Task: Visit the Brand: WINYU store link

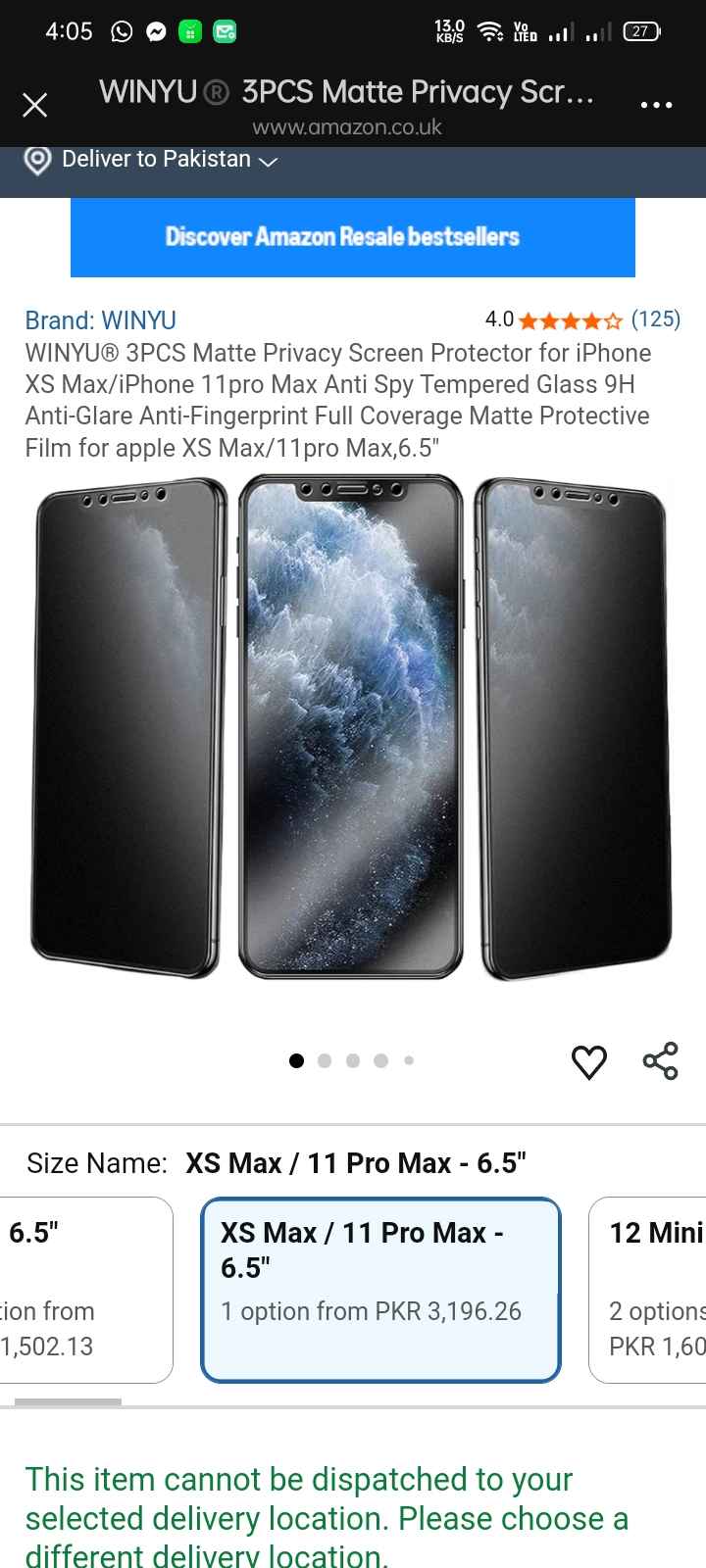Action: pyautogui.click(x=100, y=320)
